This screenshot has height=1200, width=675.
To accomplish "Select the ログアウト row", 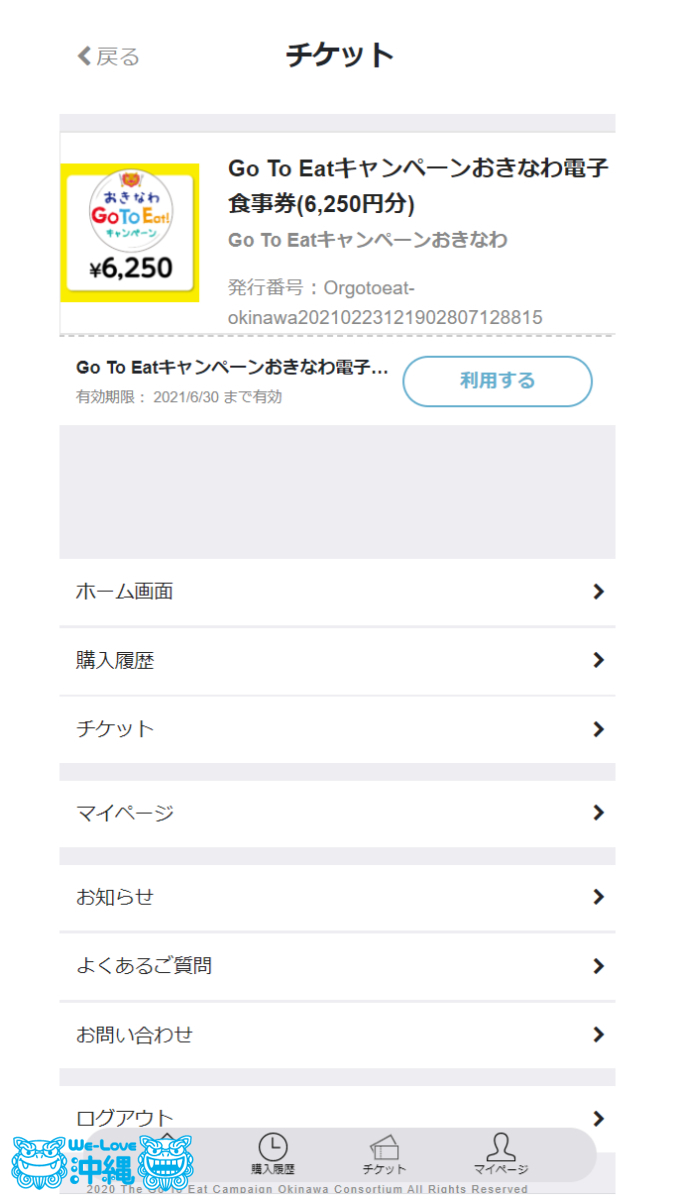I will click(x=337, y=1117).
